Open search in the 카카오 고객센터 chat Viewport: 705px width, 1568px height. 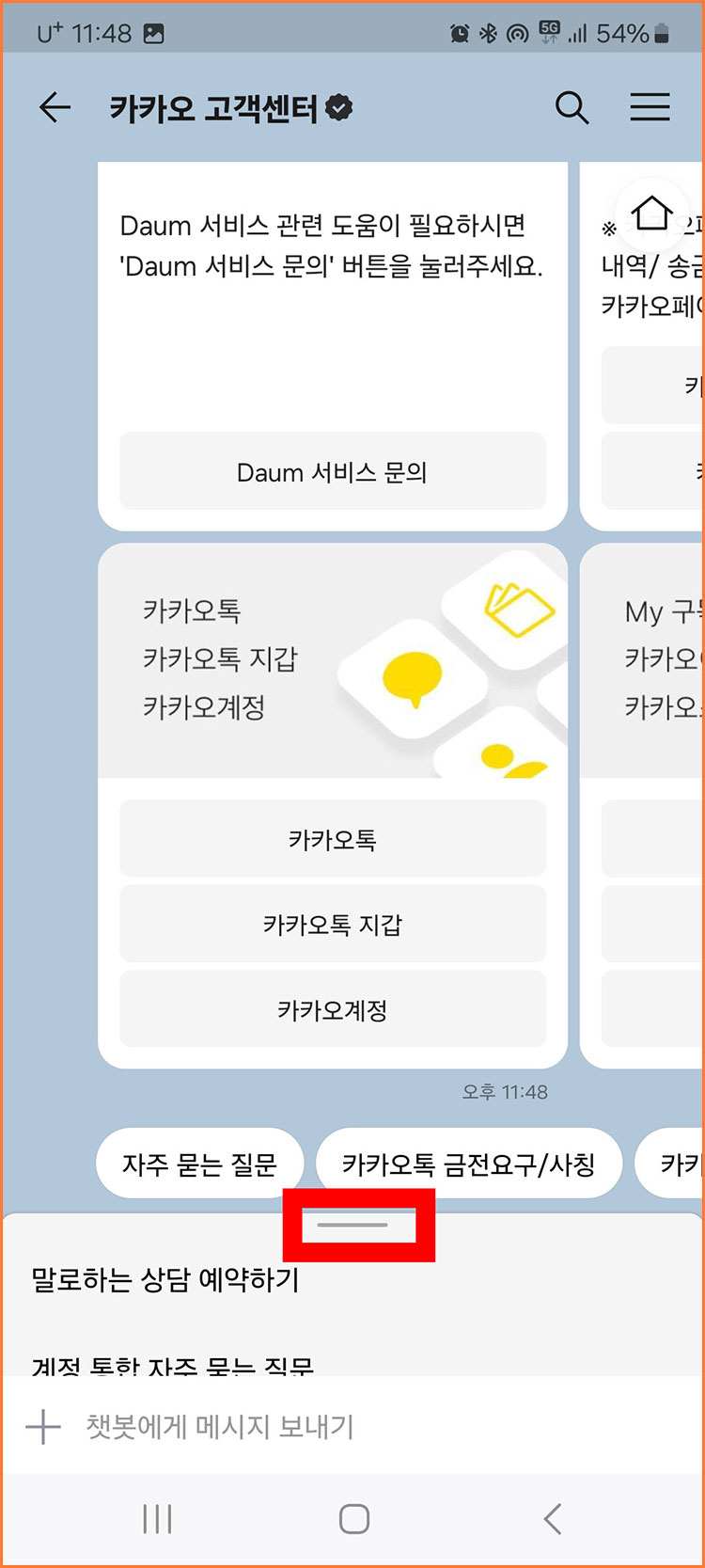(x=572, y=107)
